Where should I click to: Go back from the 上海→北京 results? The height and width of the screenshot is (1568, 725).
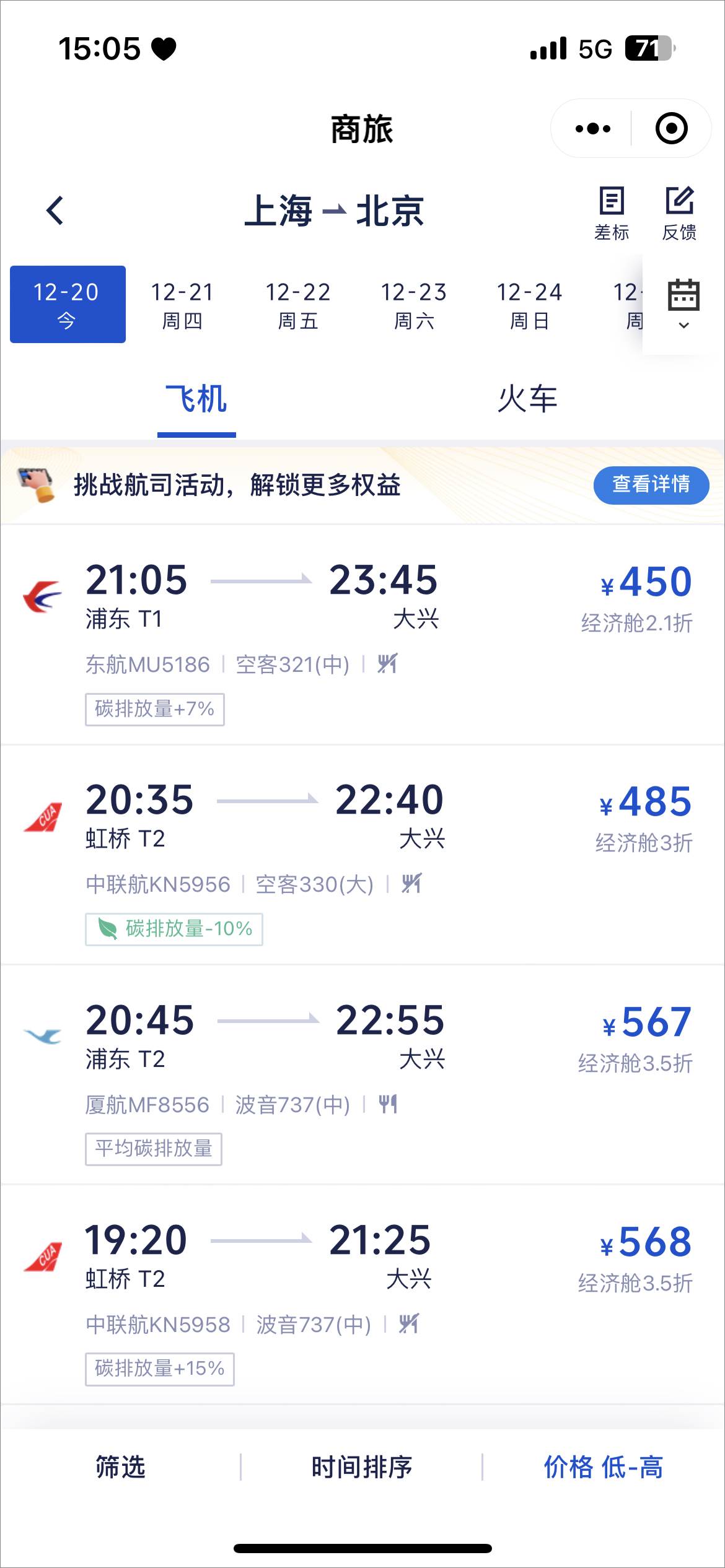pyautogui.click(x=55, y=211)
